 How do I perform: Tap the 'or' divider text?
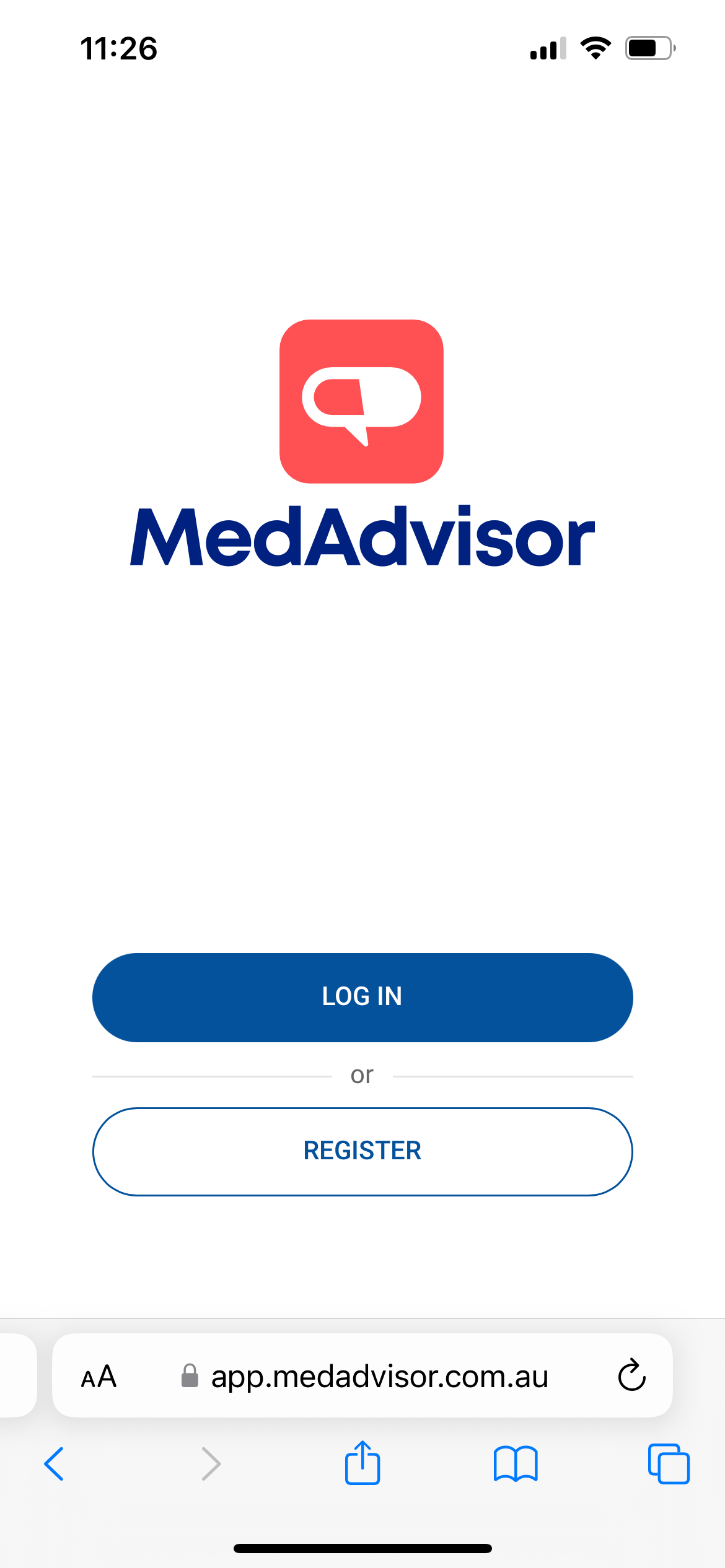[362, 1074]
